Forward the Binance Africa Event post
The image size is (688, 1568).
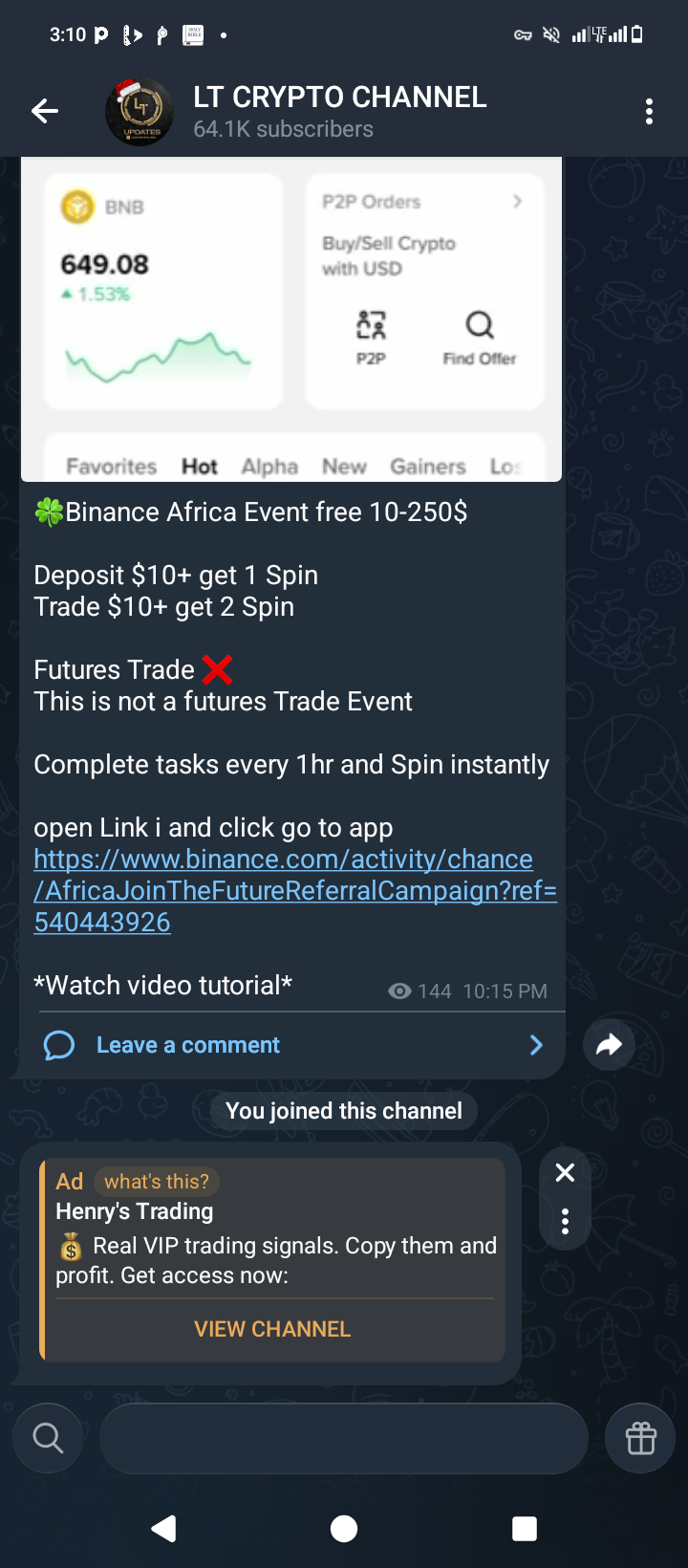coord(609,1045)
